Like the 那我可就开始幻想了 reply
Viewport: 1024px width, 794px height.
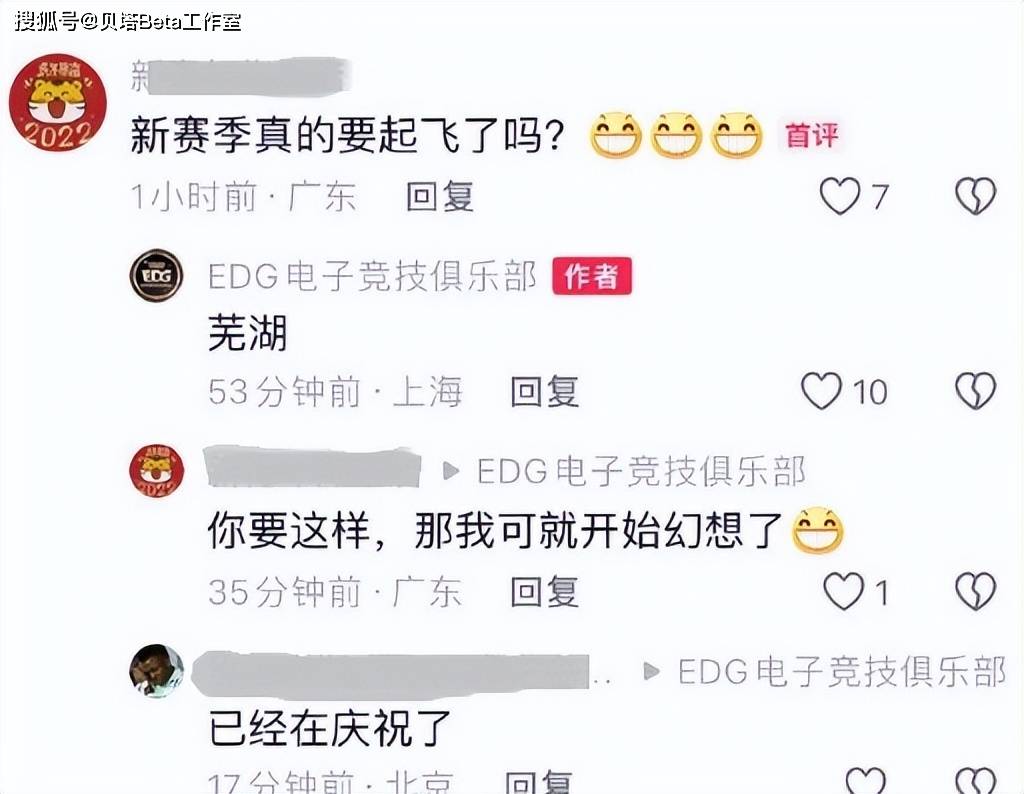coord(843,592)
